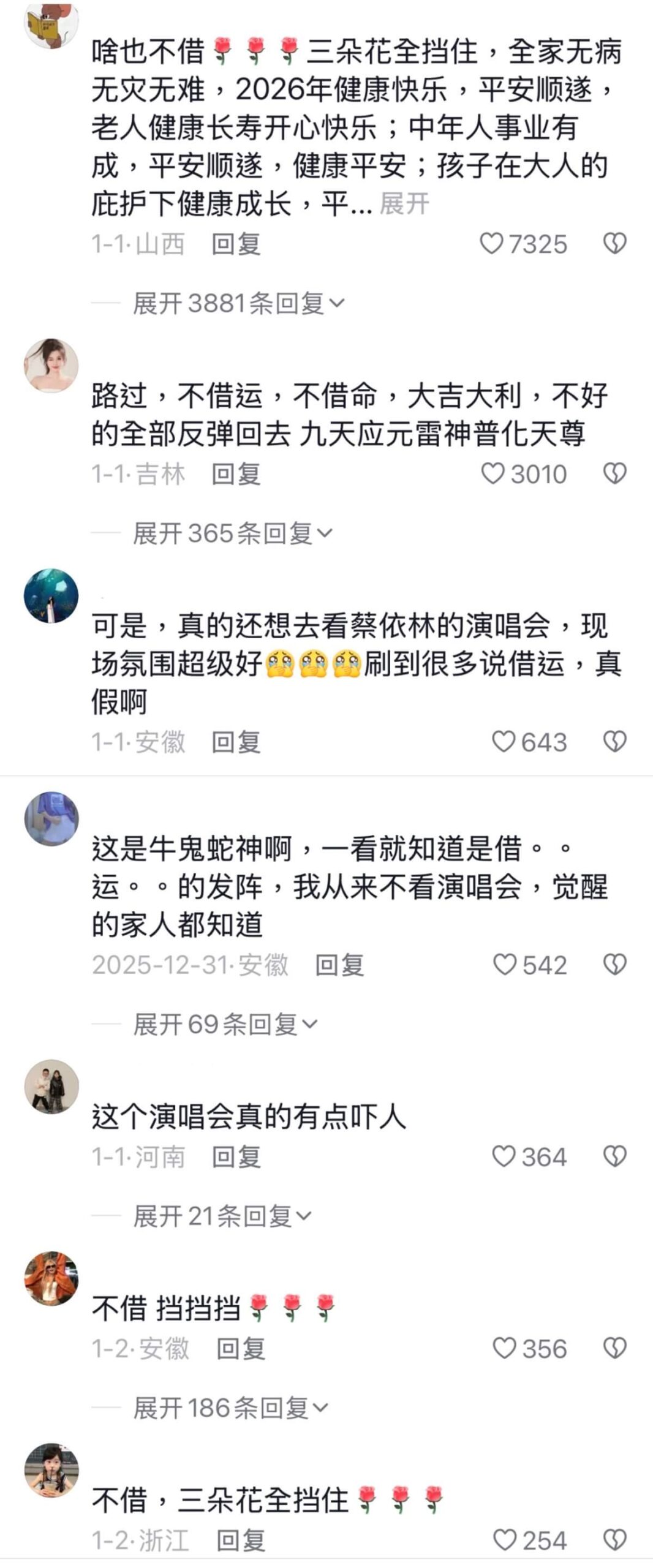
Task: Open the avatar of the Jilin commenter
Action: pyautogui.click(x=51, y=366)
